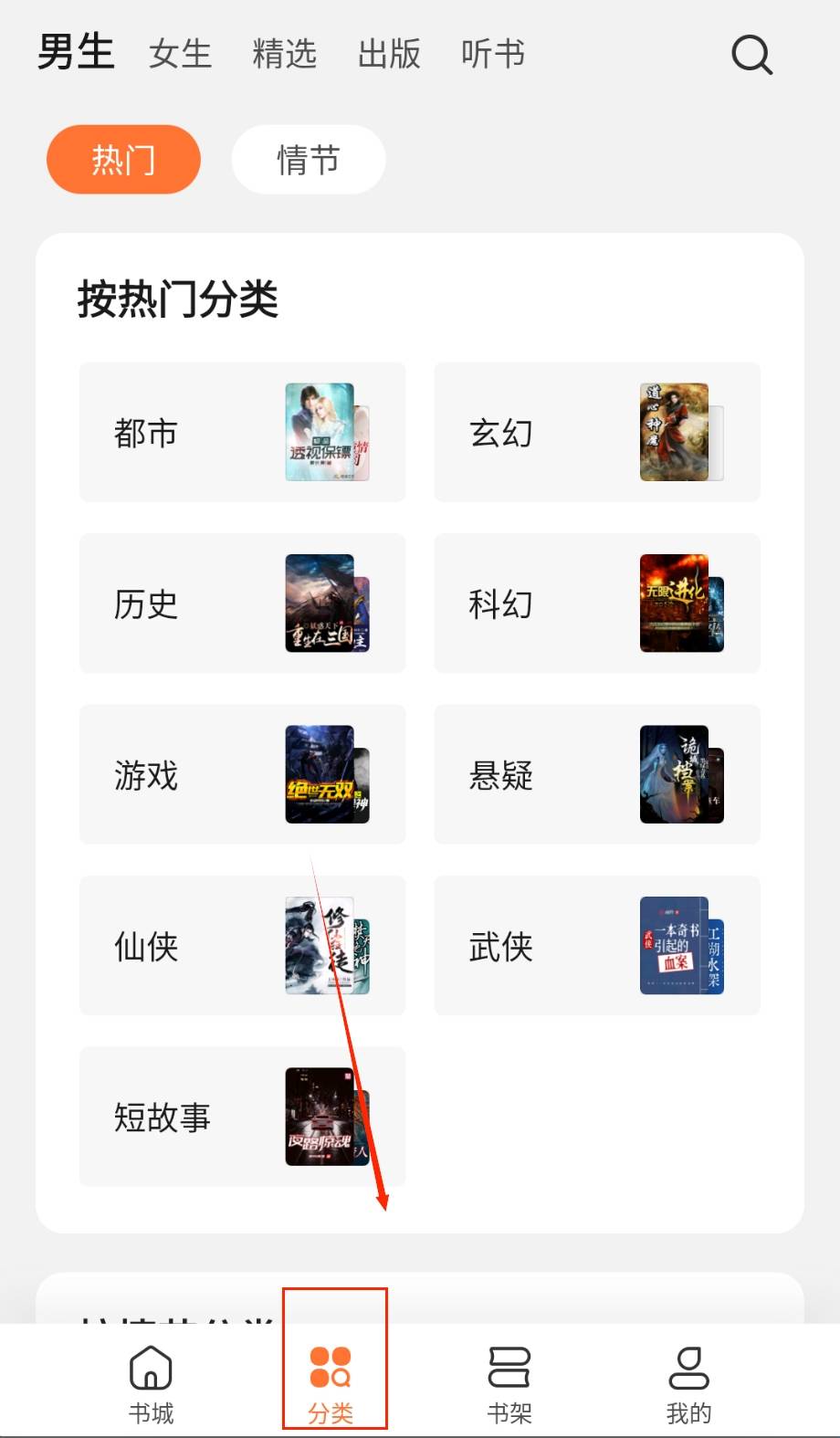840x1438 pixels.
Task: Open 书架 in bottom navigation
Action: tap(509, 1384)
